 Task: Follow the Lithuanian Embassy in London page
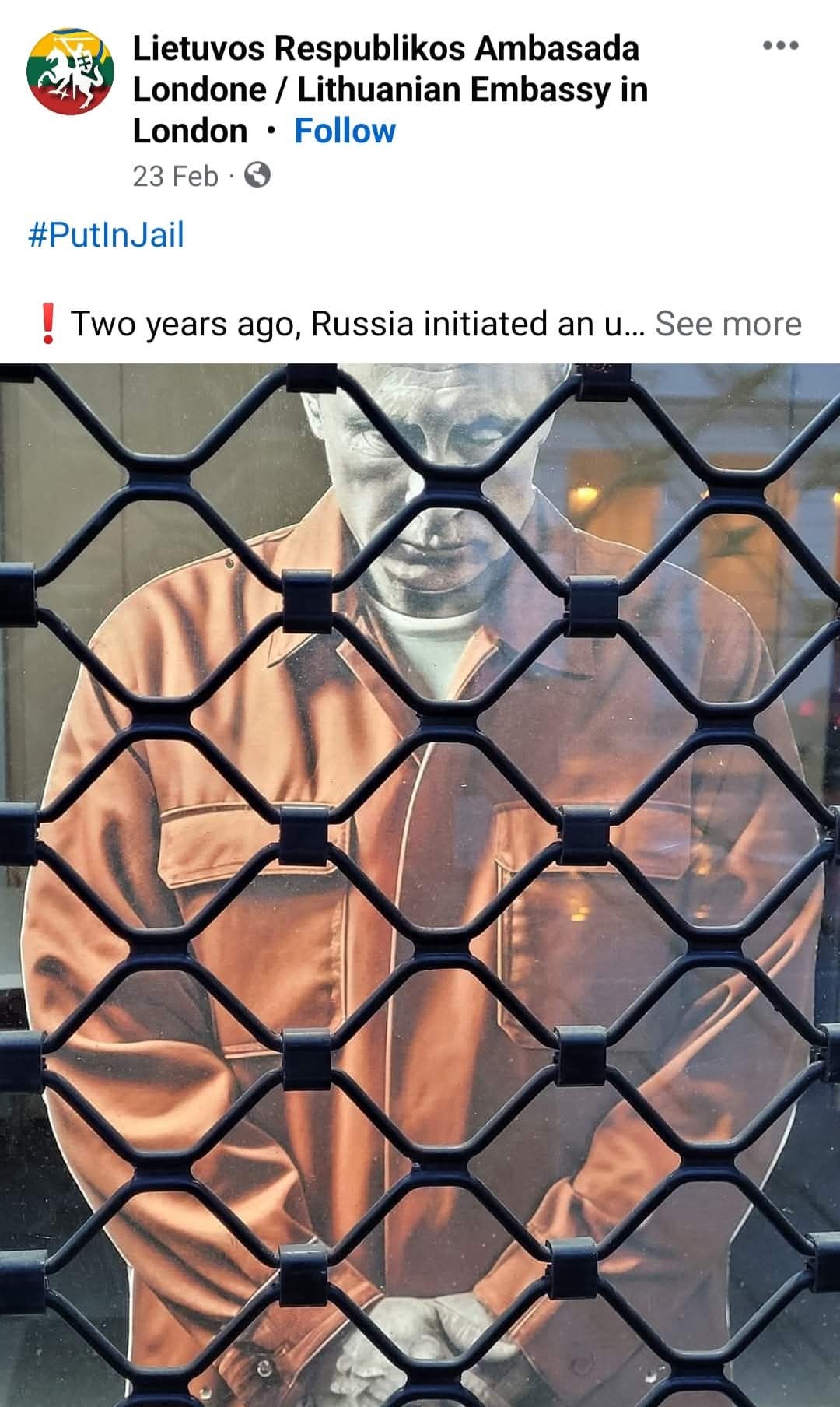(345, 131)
